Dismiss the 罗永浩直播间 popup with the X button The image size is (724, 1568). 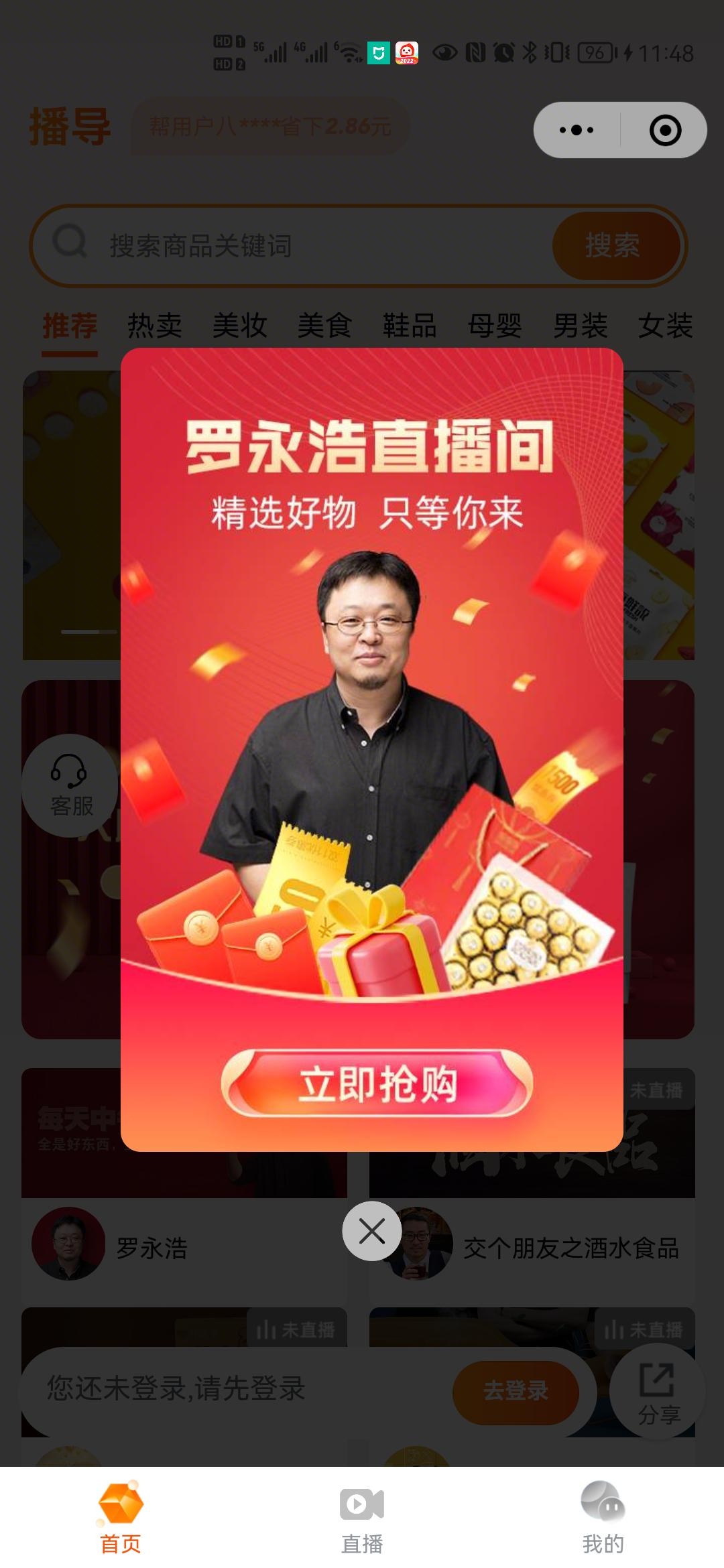click(372, 1231)
